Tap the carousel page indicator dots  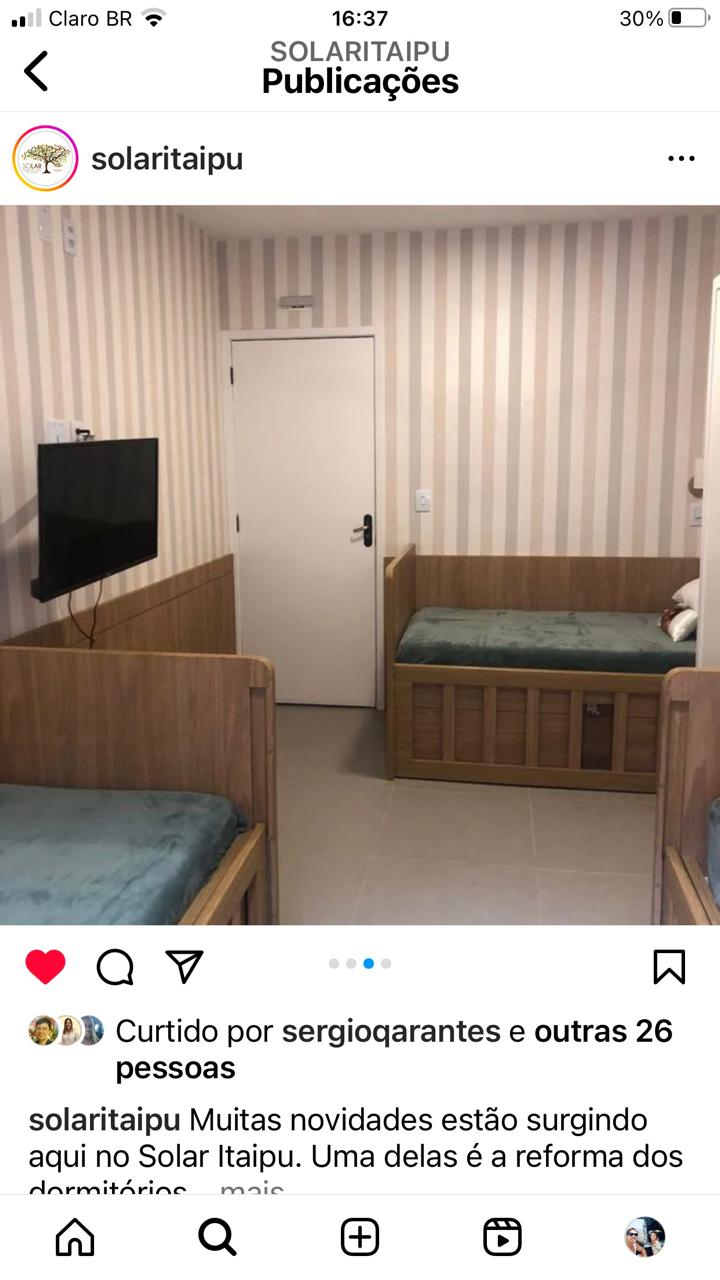click(x=360, y=964)
